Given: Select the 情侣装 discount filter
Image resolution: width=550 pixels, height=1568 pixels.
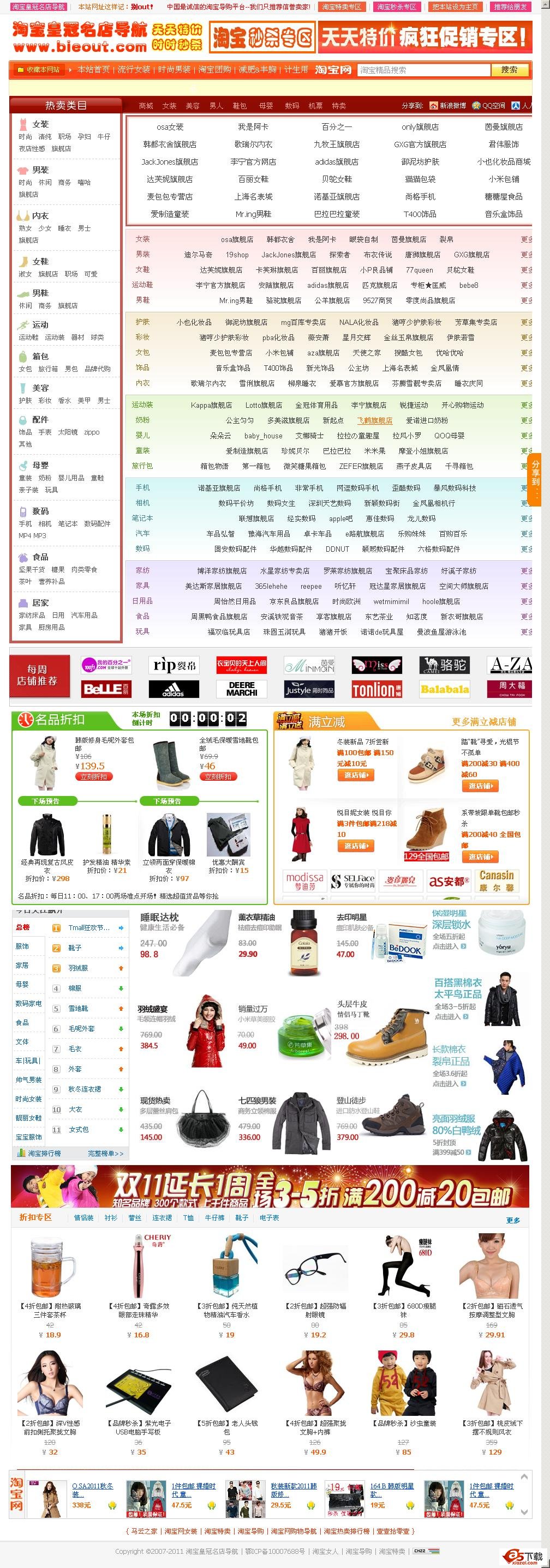Looking at the screenshot, I should [x=83, y=1218].
